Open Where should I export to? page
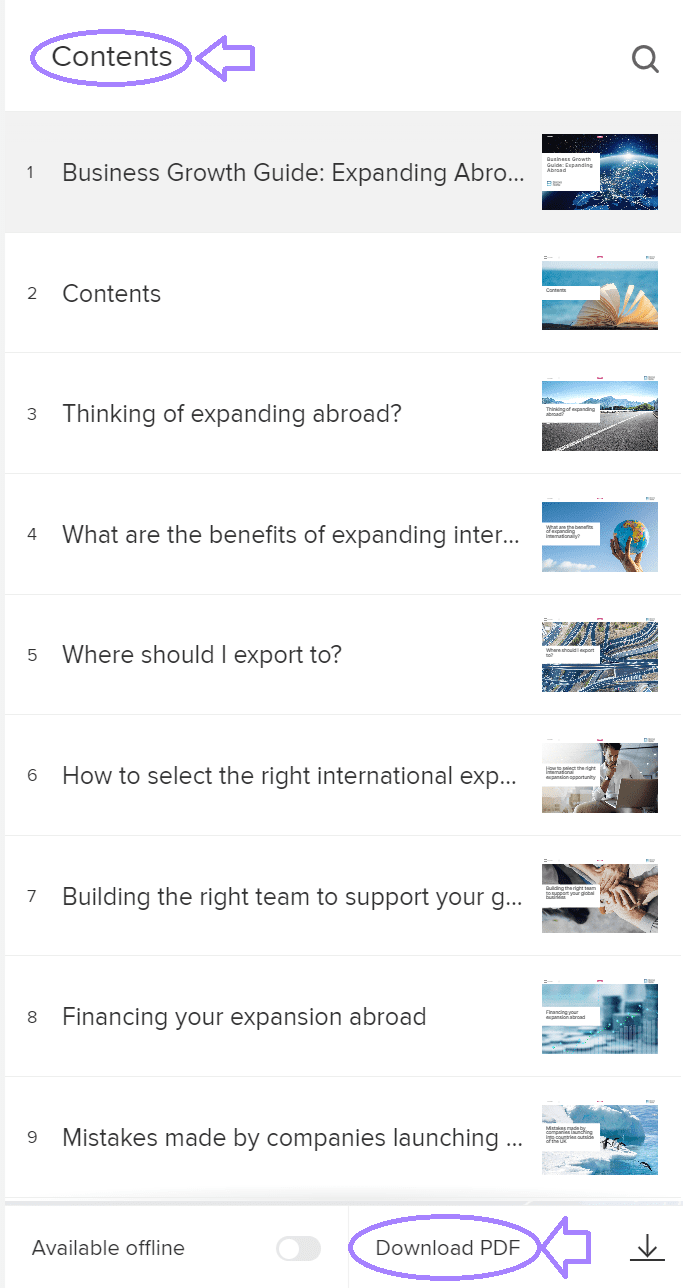Screen dimensions: 683x1288 click(x=202, y=655)
